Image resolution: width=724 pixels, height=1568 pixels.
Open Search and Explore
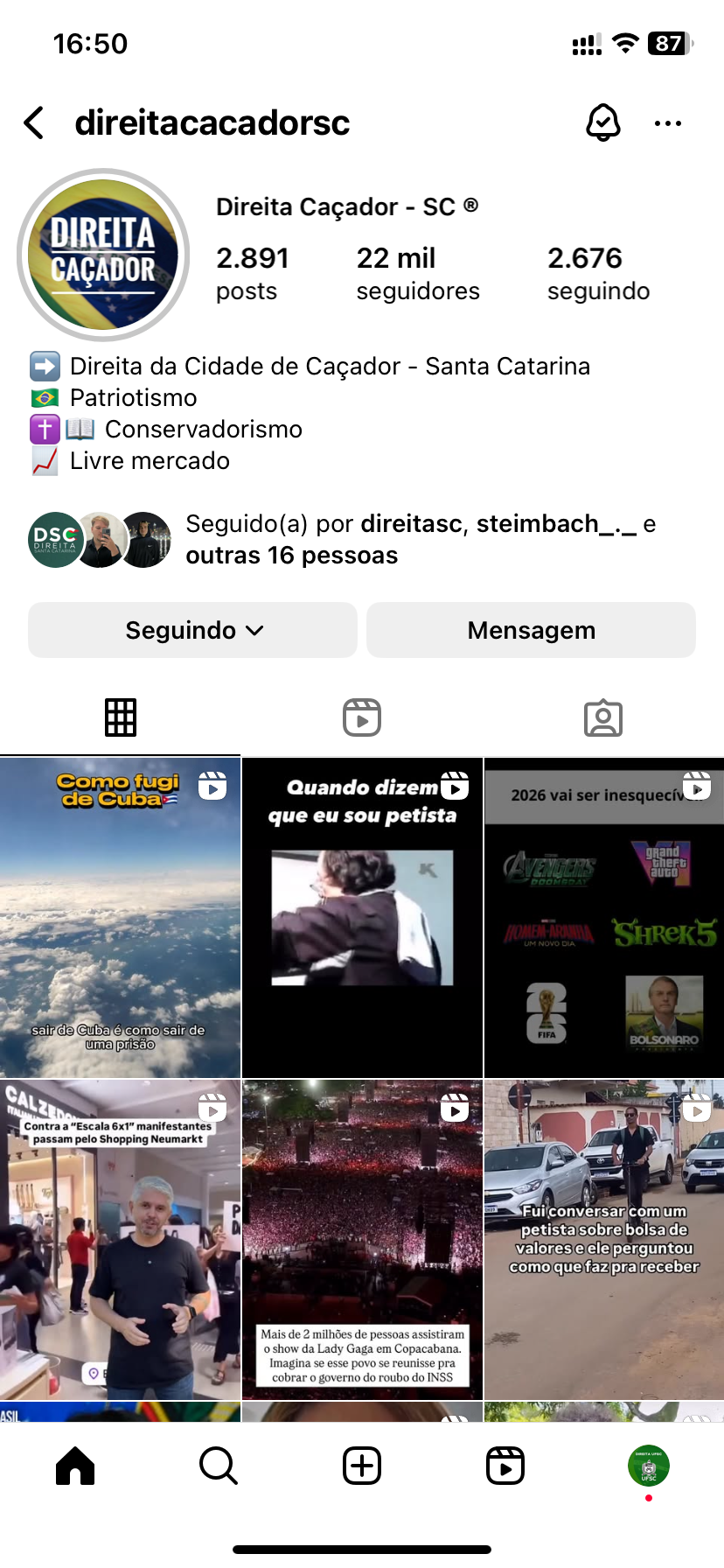(x=219, y=1466)
